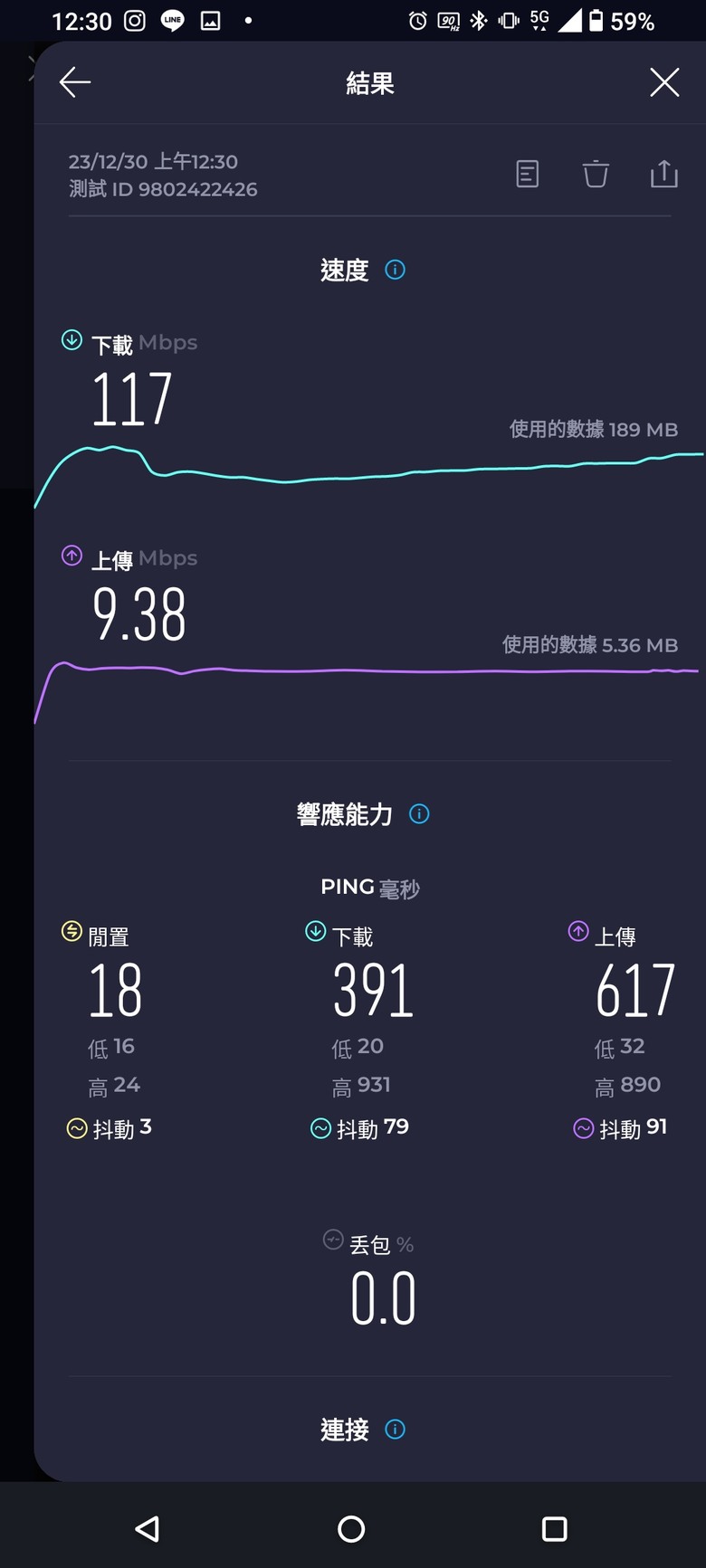The height and width of the screenshot is (1568, 706).
Task: Tap the system home button
Action: pyautogui.click(x=351, y=1529)
